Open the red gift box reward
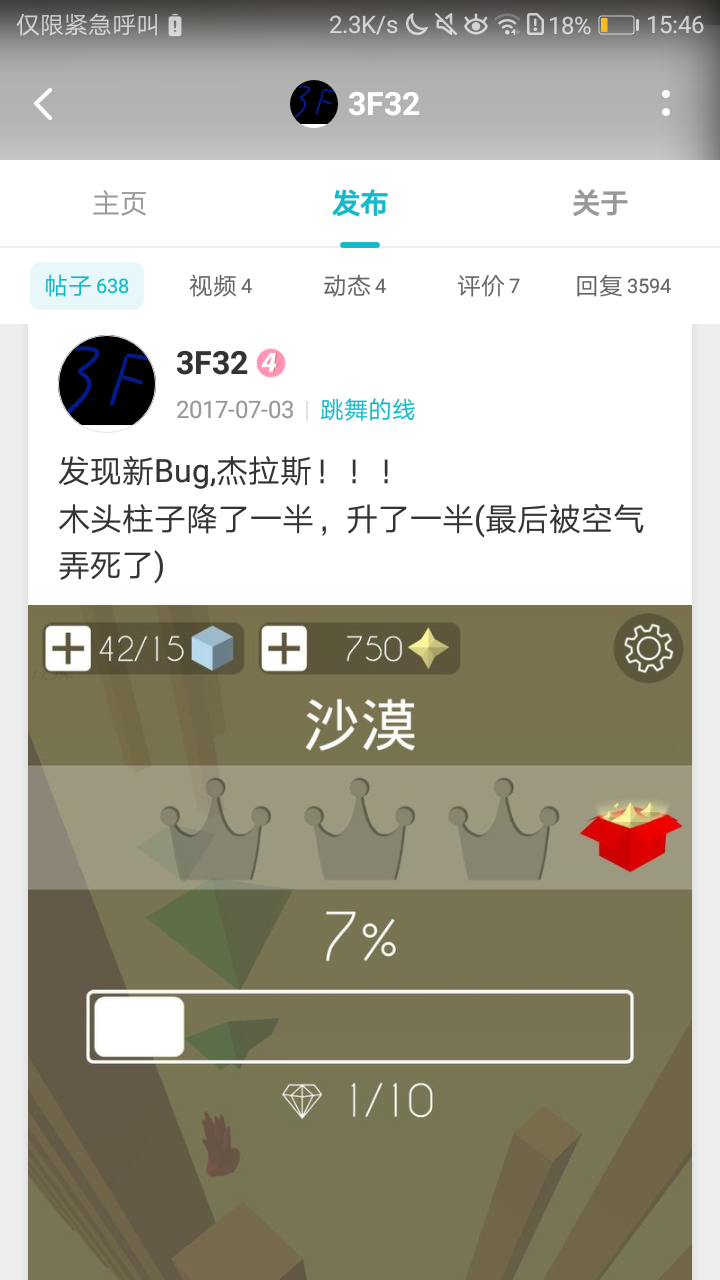Viewport: 720px width, 1280px height. pos(630,838)
